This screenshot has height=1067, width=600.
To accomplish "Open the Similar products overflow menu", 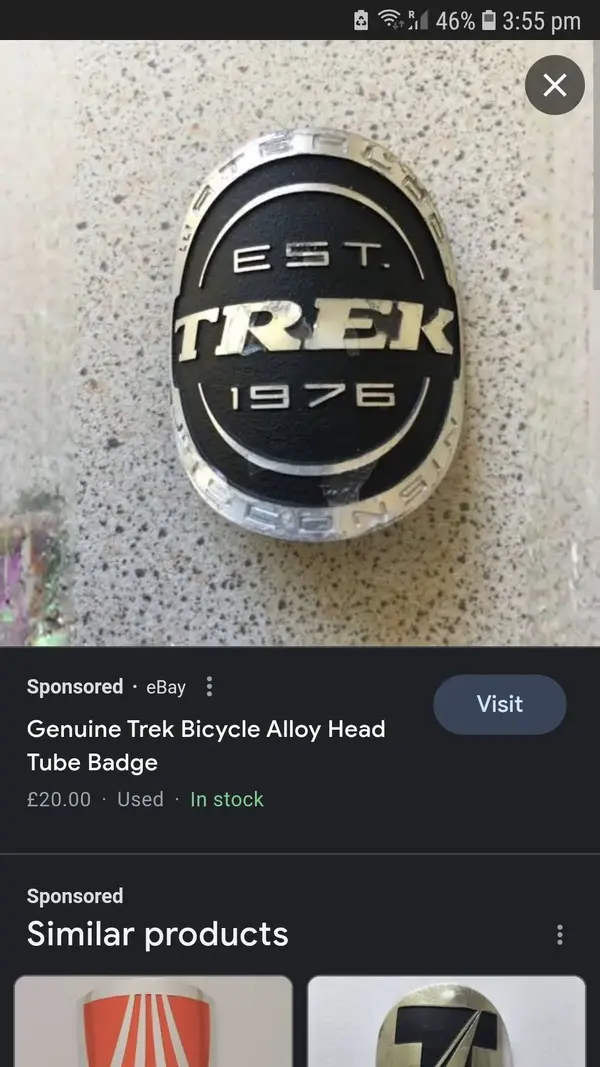I will click(x=559, y=935).
